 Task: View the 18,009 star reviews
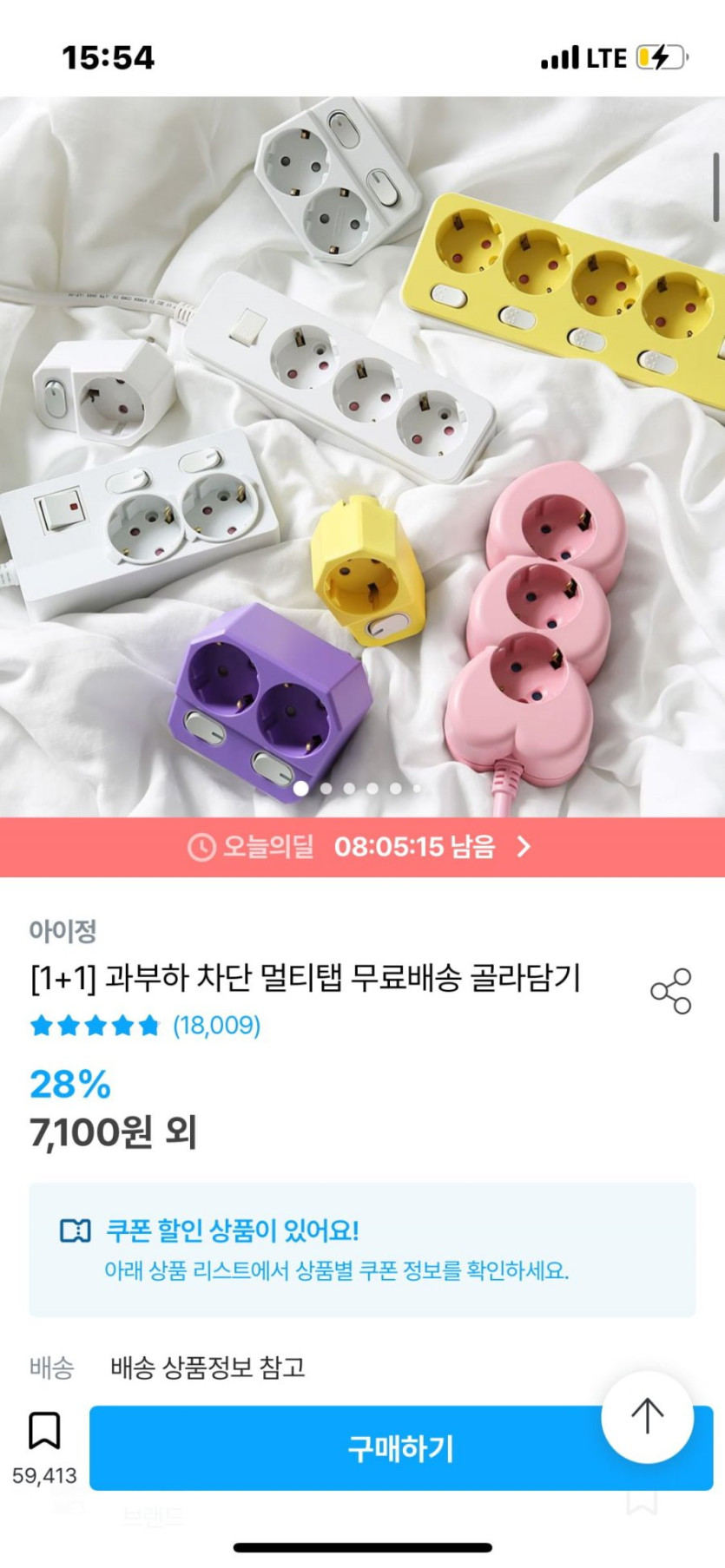[146, 1026]
